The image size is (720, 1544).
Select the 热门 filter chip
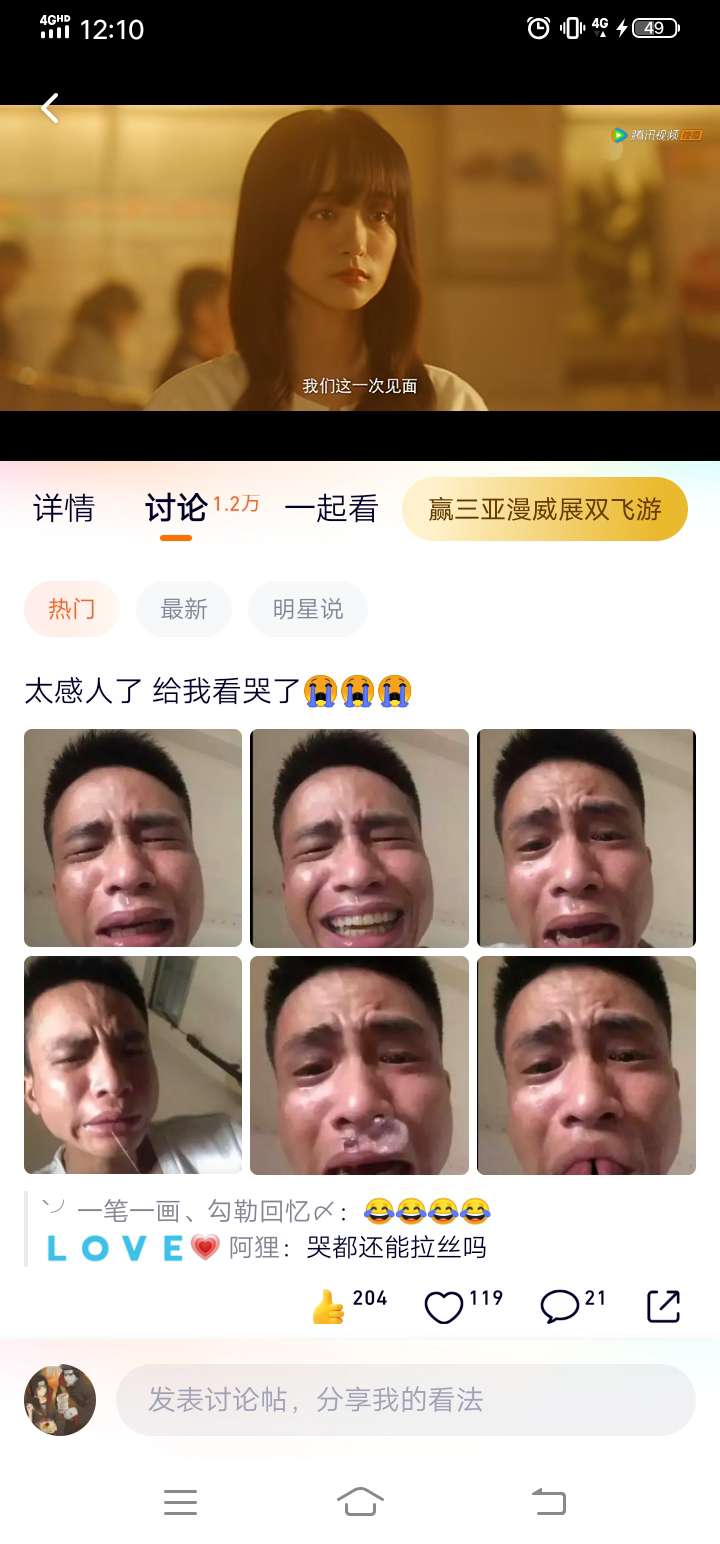(x=72, y=609)
